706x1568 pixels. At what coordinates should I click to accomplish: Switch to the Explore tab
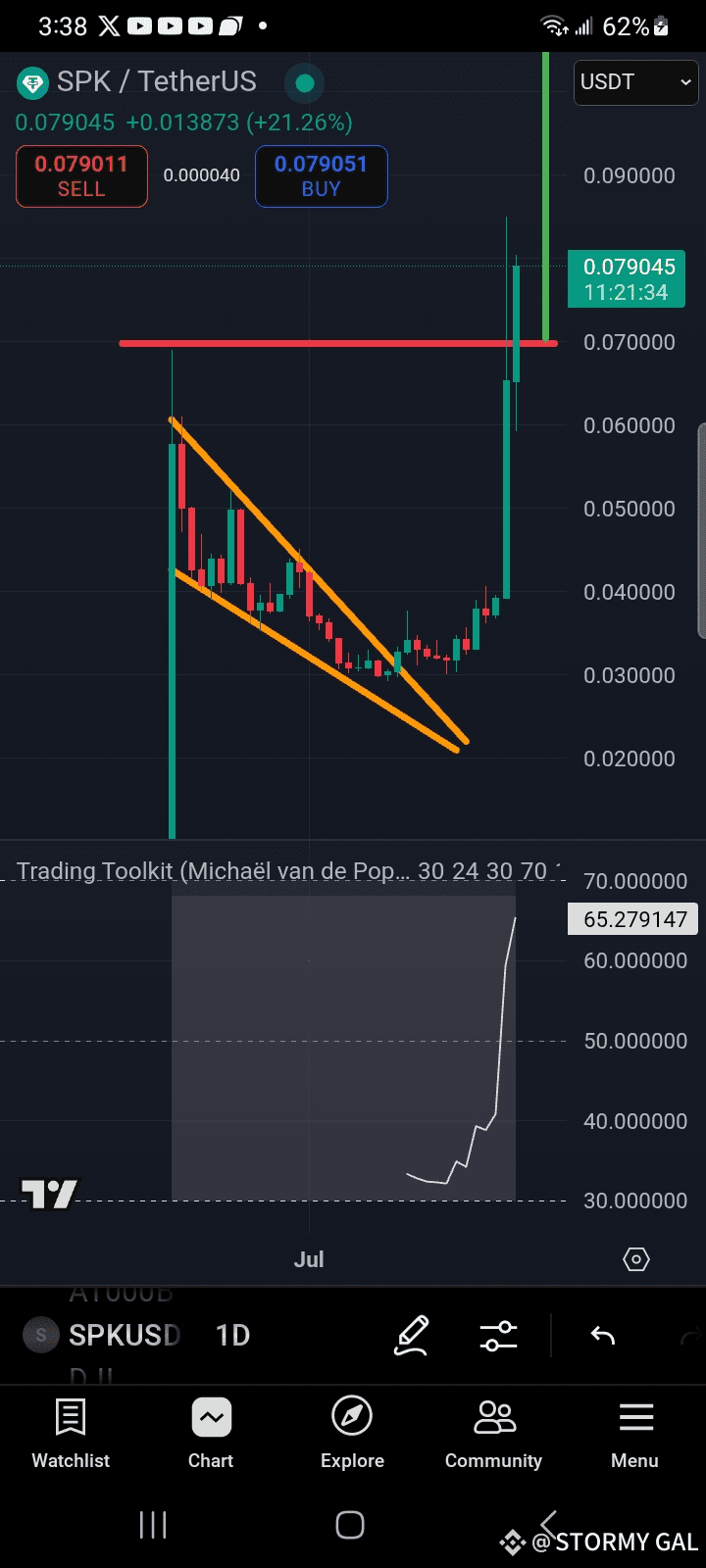coord(352,1434)
